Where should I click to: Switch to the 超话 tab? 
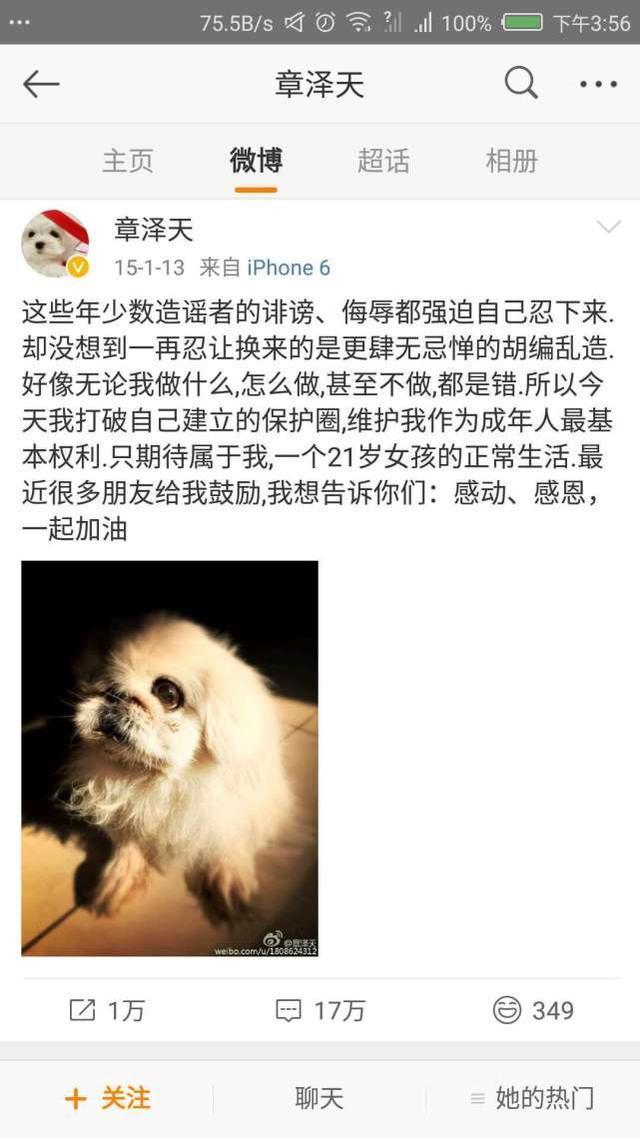383,160
